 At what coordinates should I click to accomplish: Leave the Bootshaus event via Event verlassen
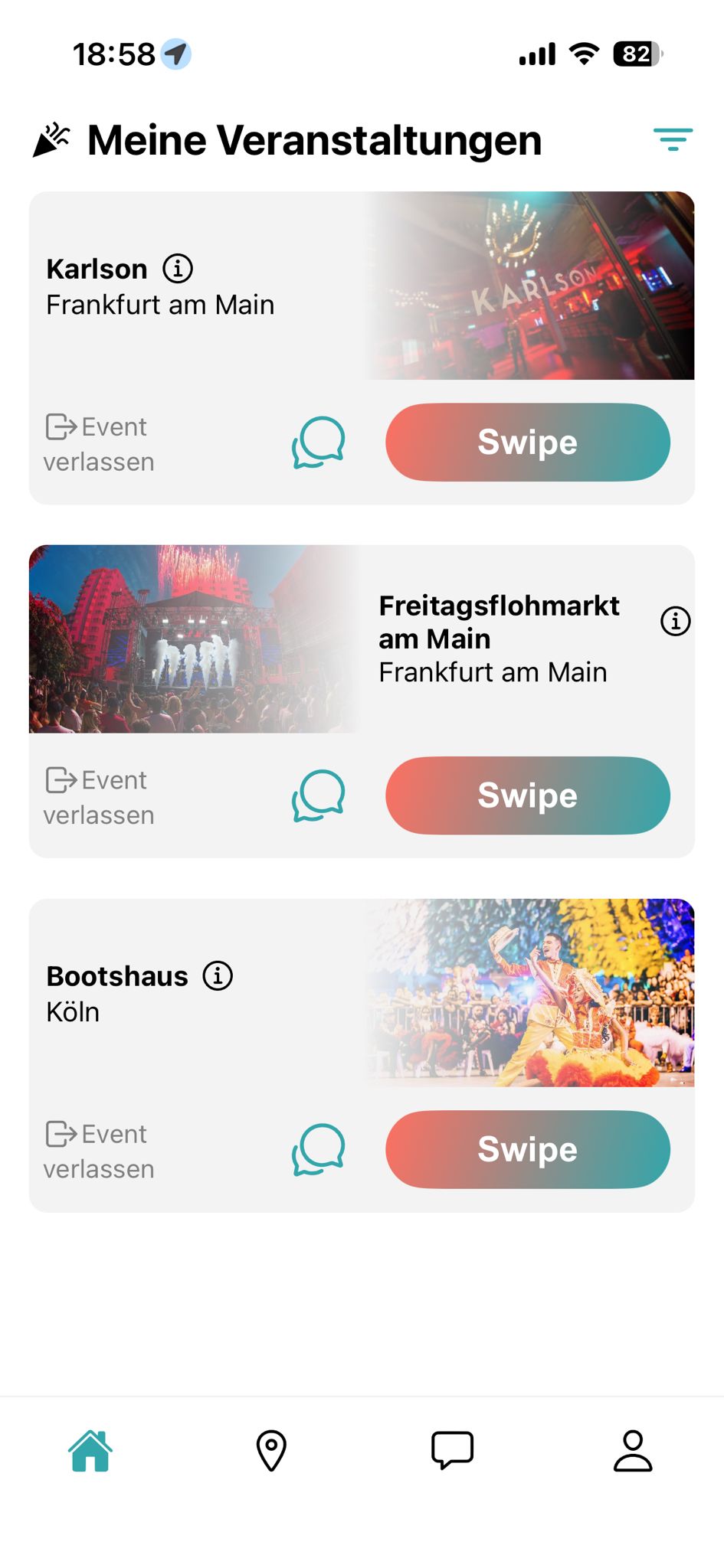click(x=100, y=1150)
